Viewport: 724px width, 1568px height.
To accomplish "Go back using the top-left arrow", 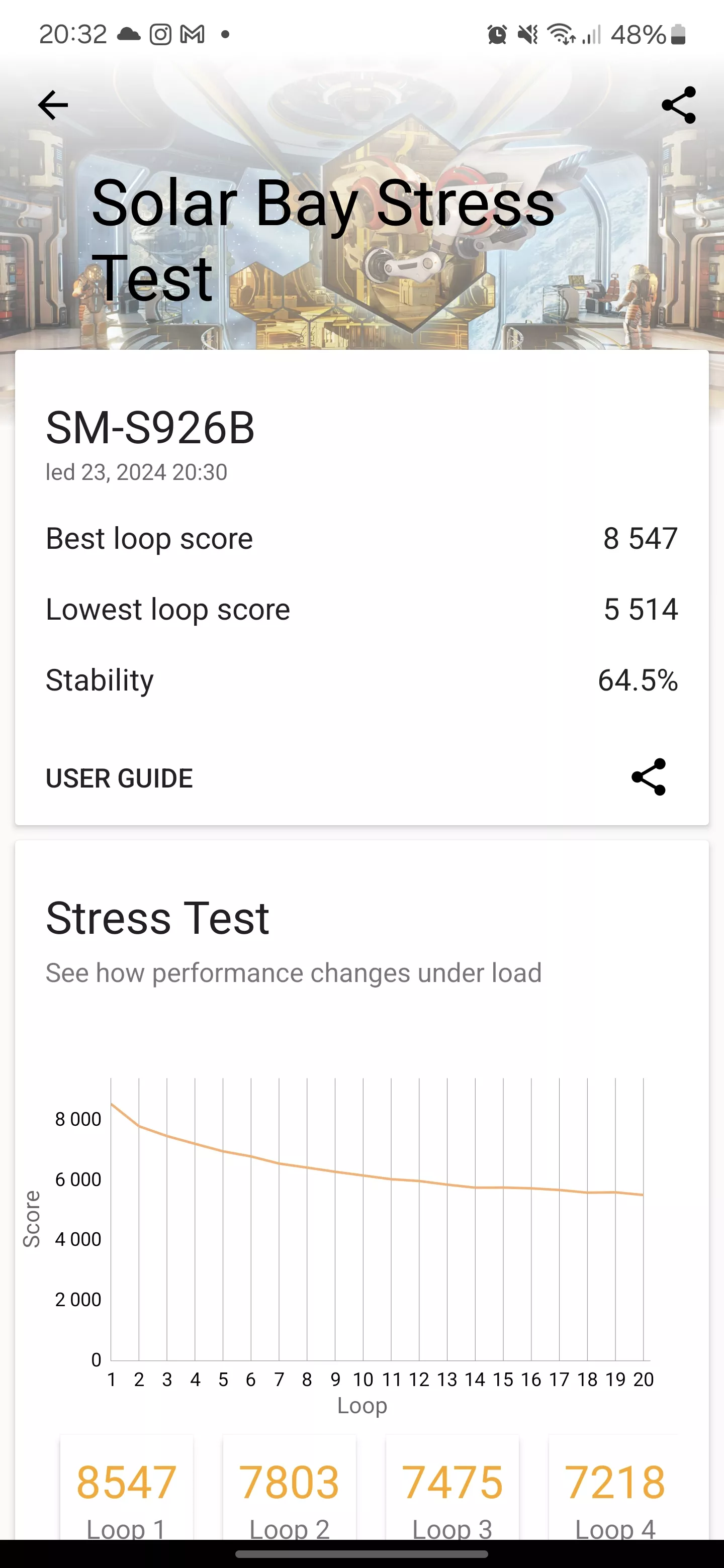I will [53, 106].
